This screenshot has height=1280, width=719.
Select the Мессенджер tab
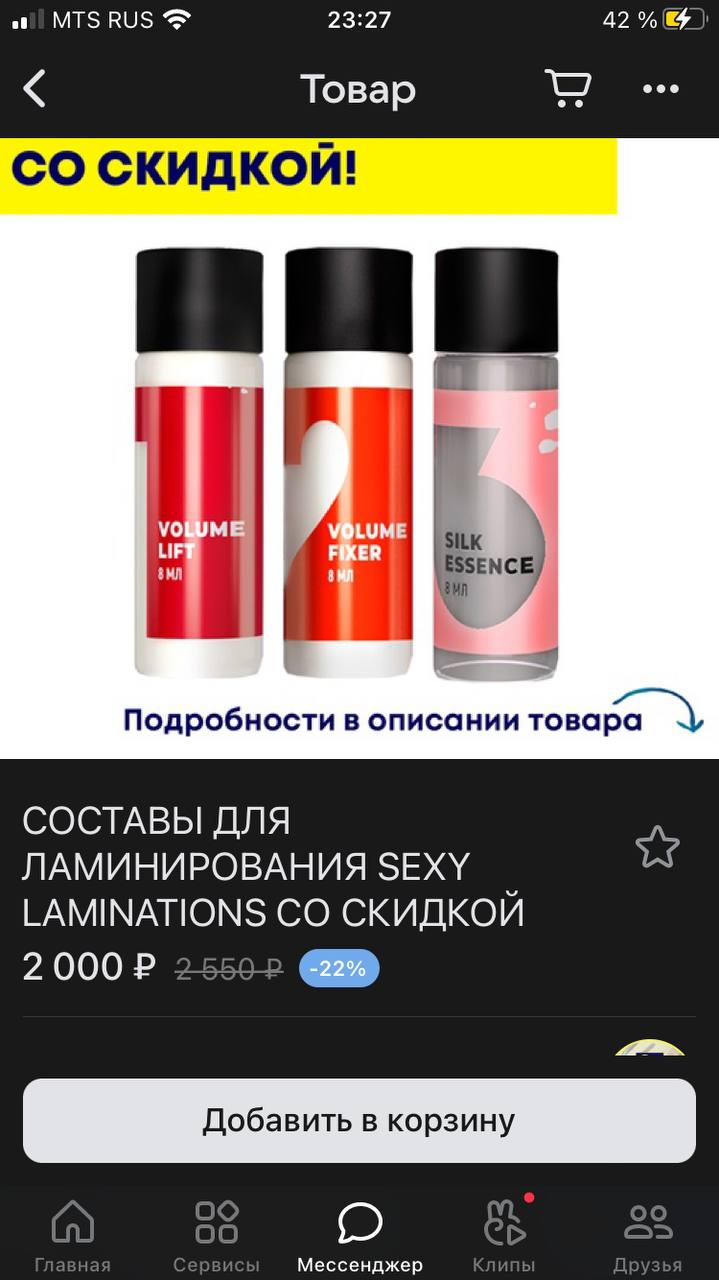pos(360,1236)
